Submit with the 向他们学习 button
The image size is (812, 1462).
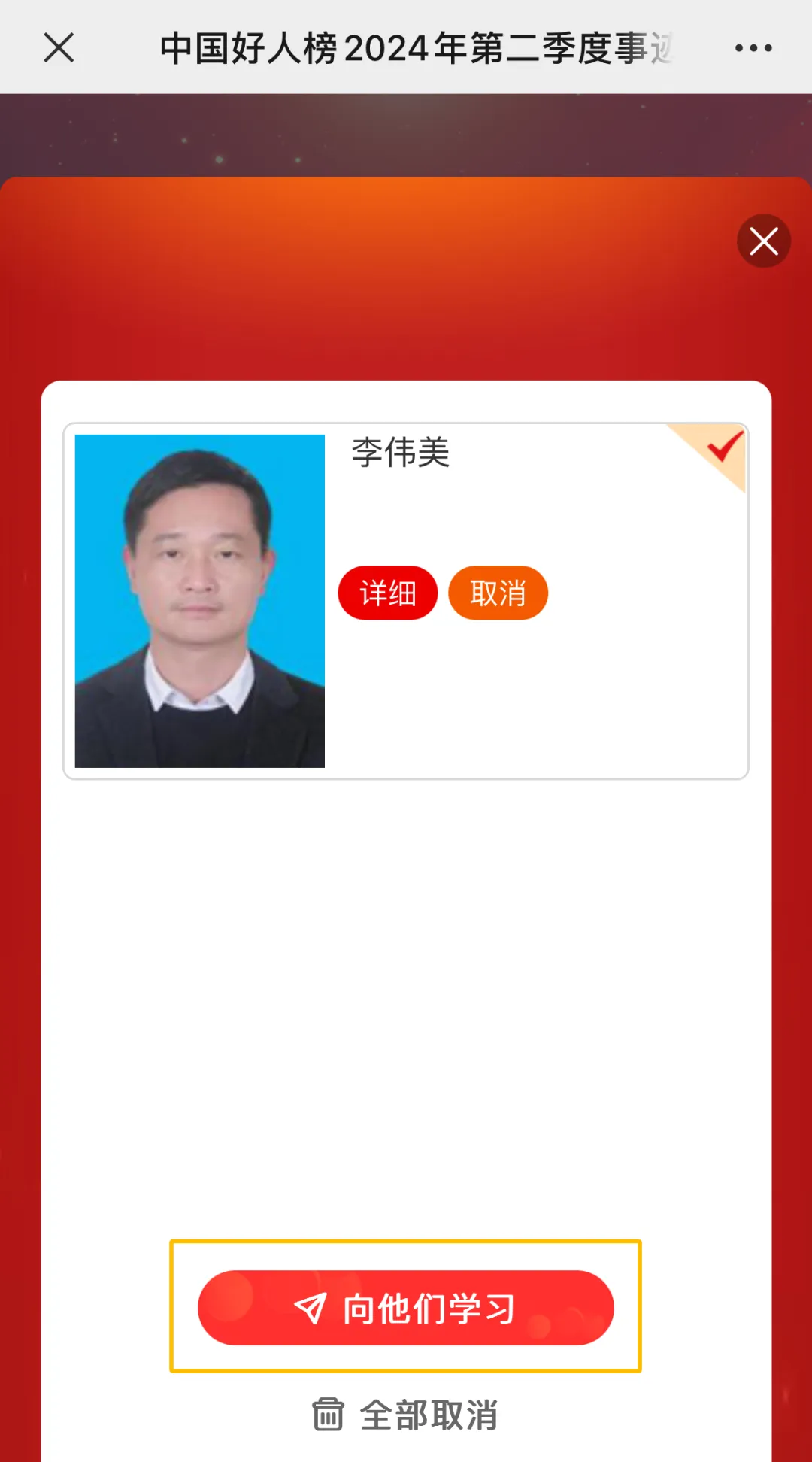click(x=406, y=1308)
